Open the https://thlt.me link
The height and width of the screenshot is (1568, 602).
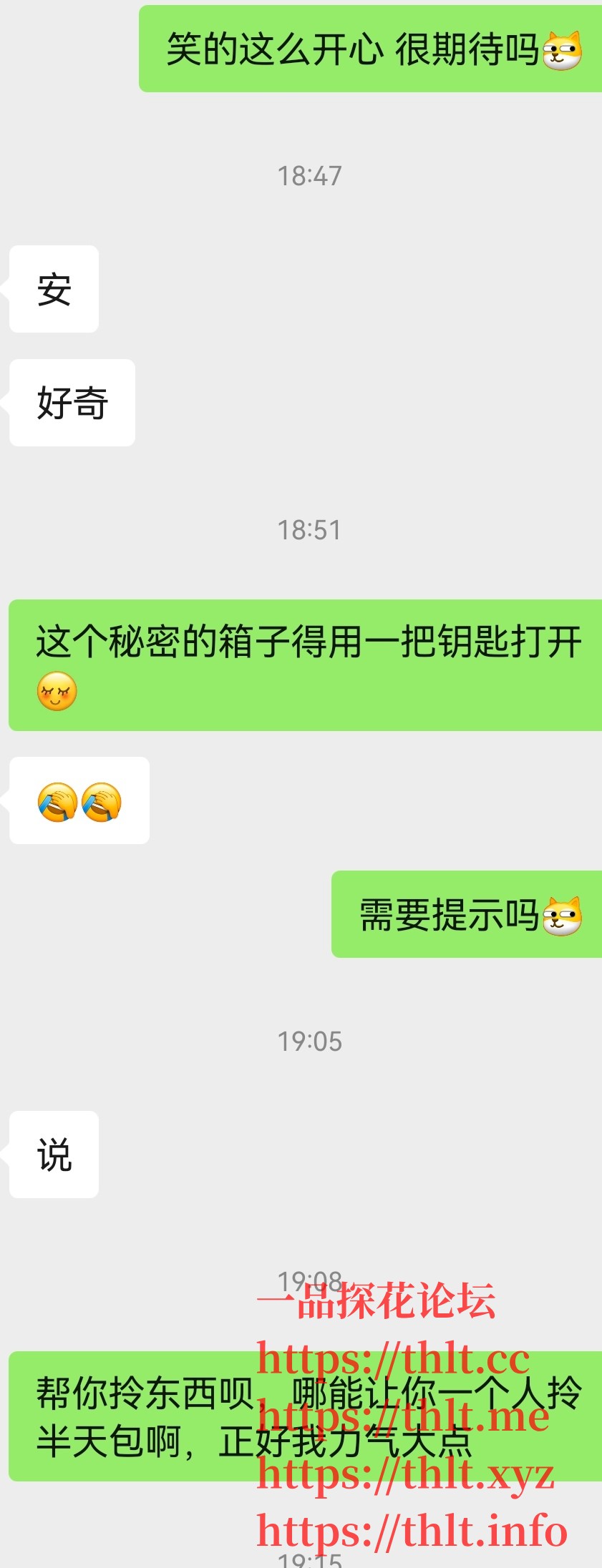(x=404, y=1417)
